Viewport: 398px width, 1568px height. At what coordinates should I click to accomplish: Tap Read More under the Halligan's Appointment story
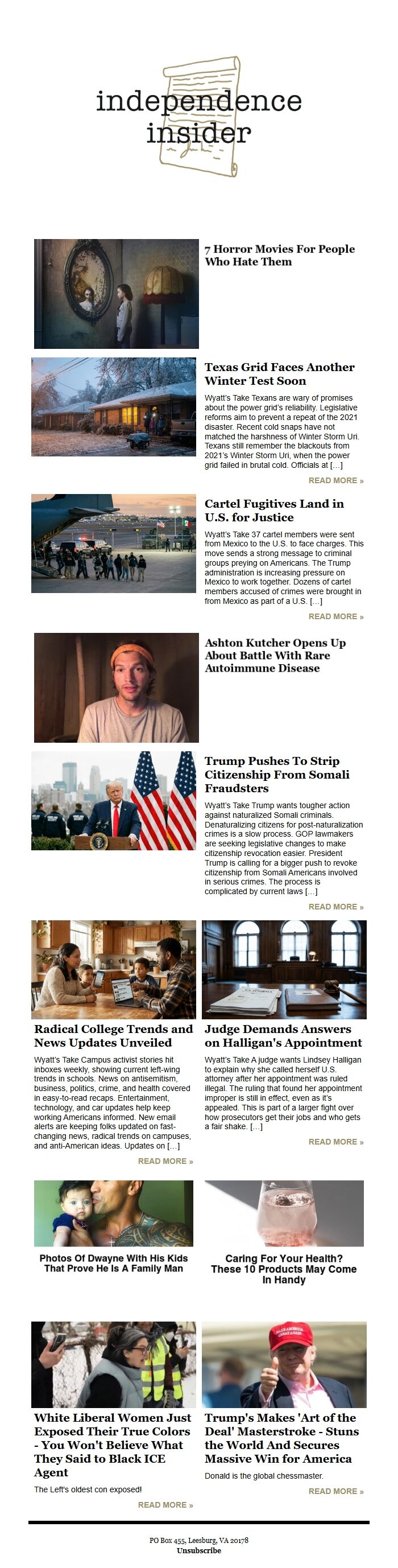coord(335,1141)
